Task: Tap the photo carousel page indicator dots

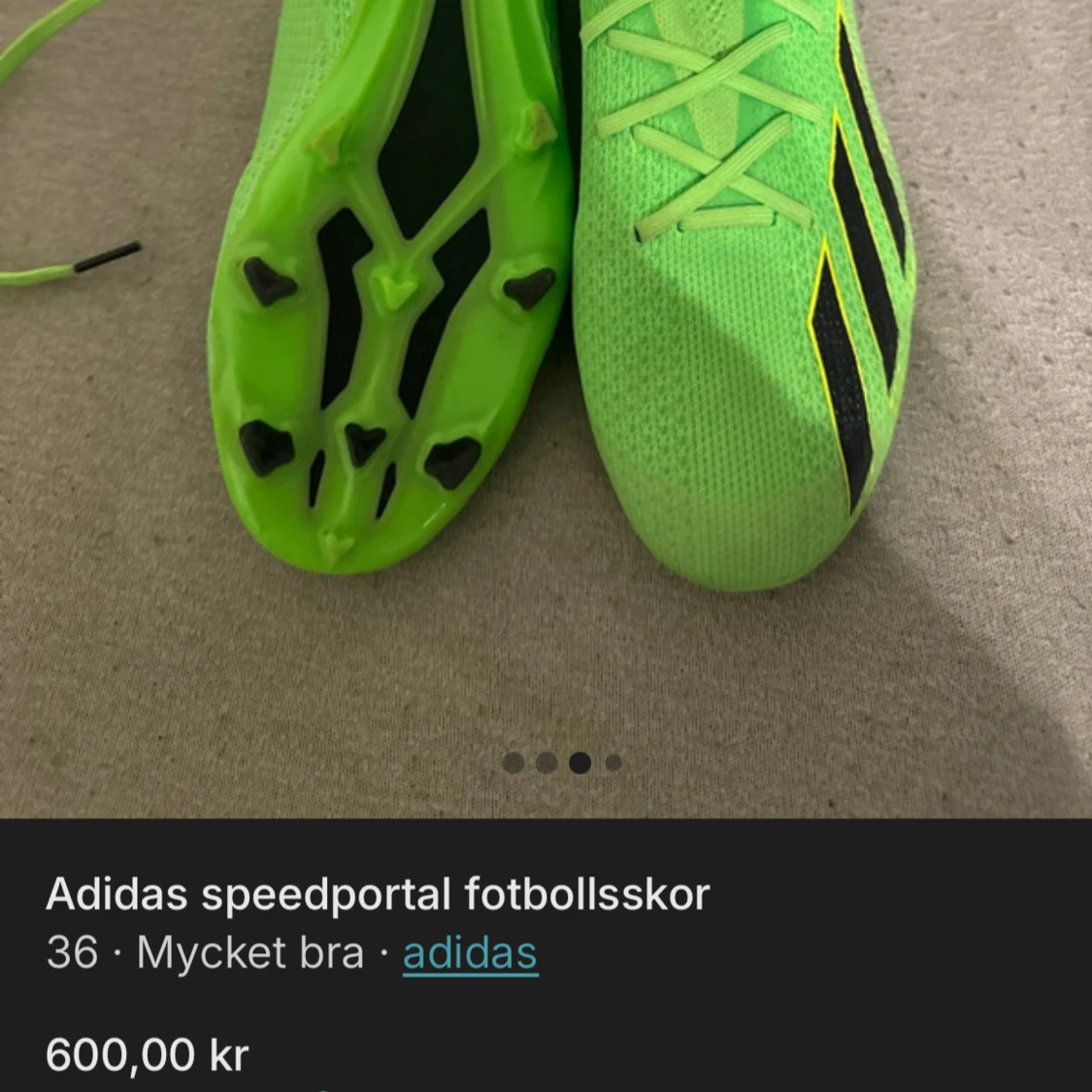Action: 562,763
